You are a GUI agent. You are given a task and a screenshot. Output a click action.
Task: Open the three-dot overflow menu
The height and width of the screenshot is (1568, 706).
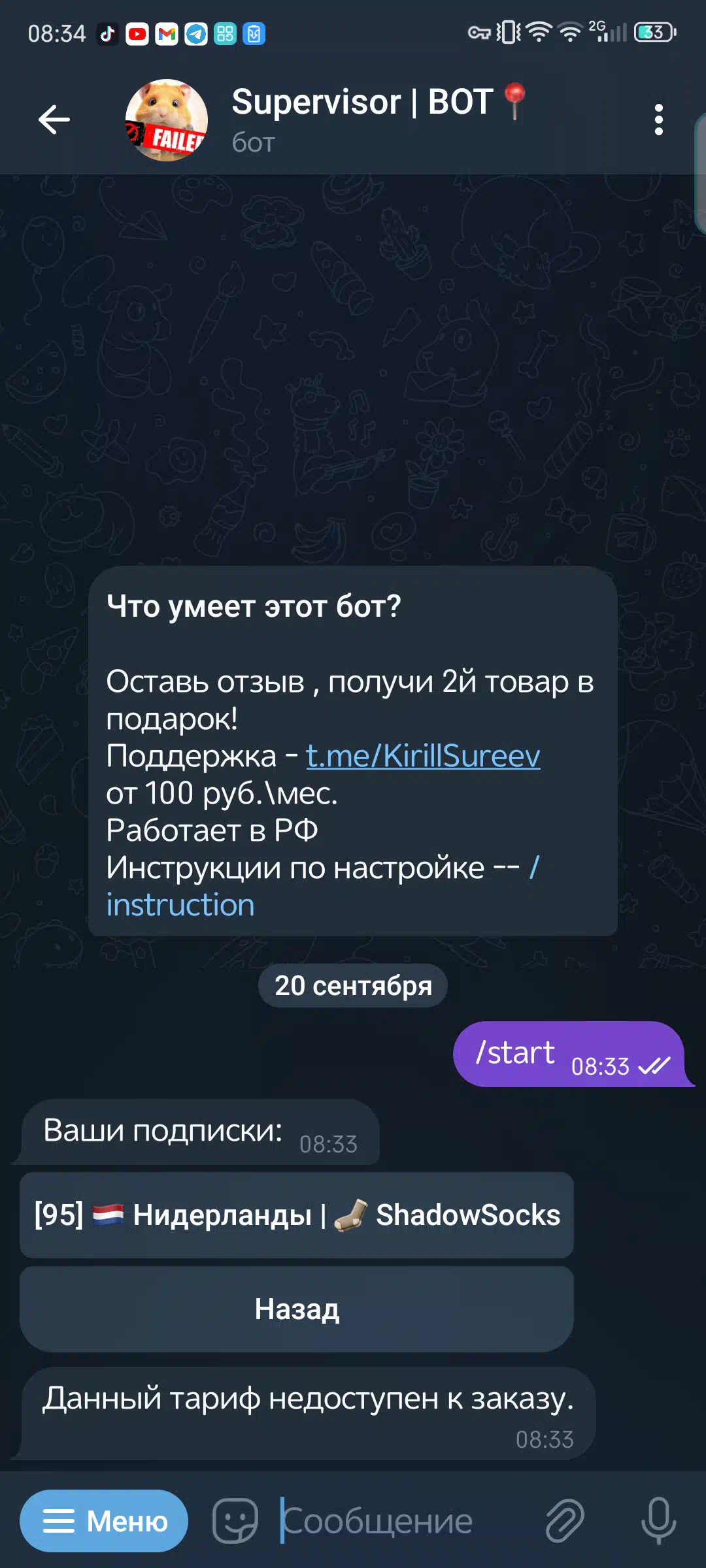point(658,120)
